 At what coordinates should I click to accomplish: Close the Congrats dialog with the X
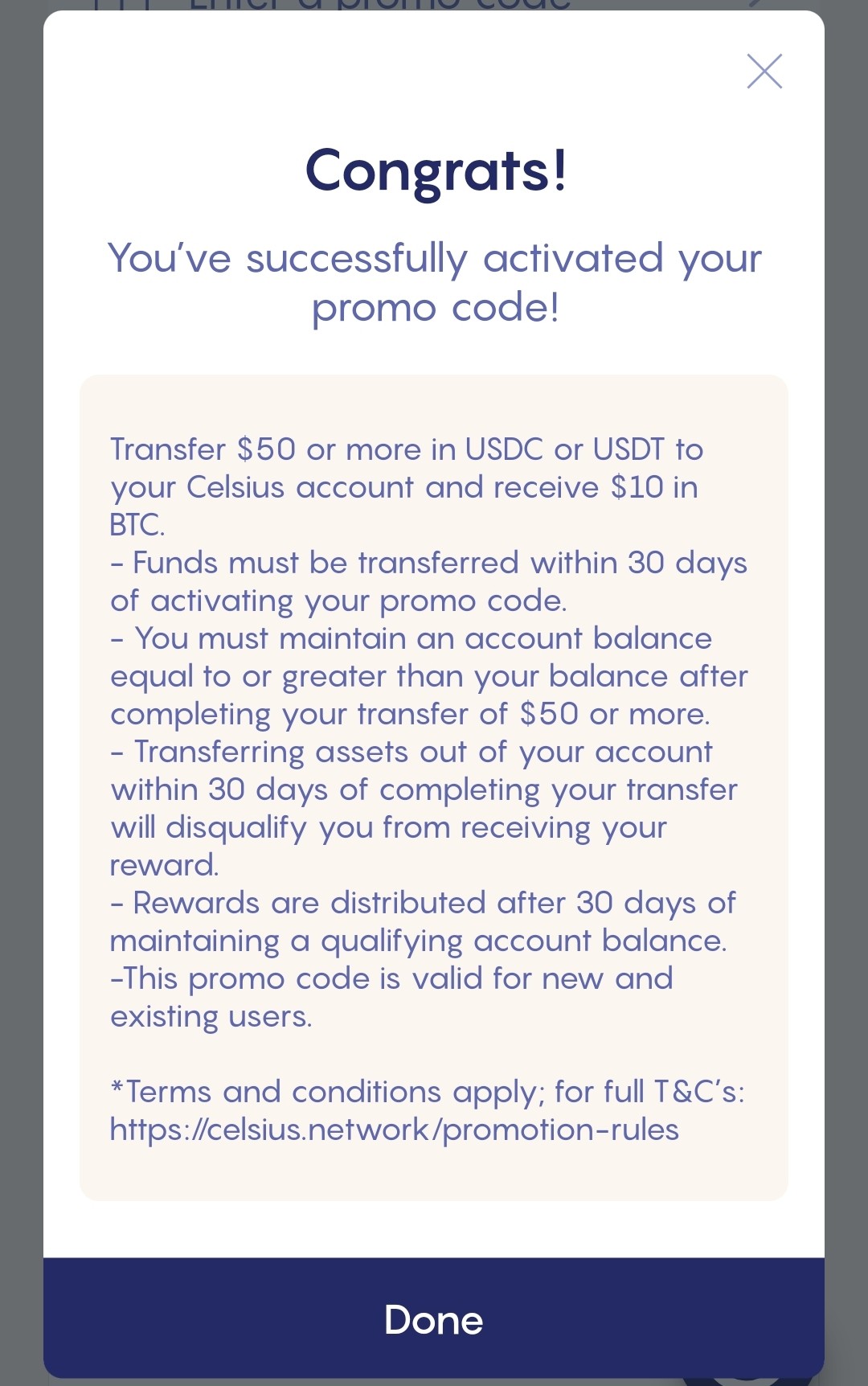764,72
